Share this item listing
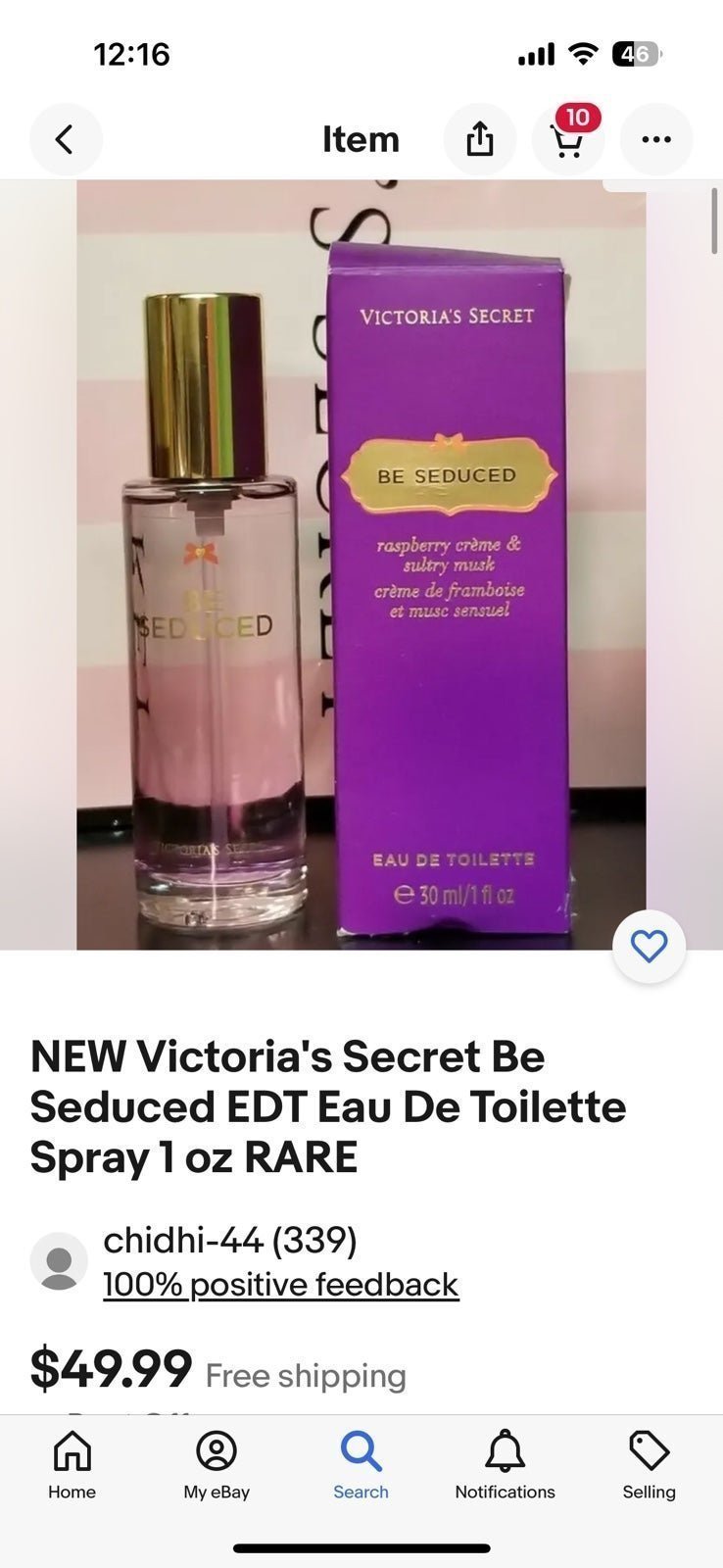The height and width of the screenshot is (1568, 723). pyautogui.click(x=479, y=139)
